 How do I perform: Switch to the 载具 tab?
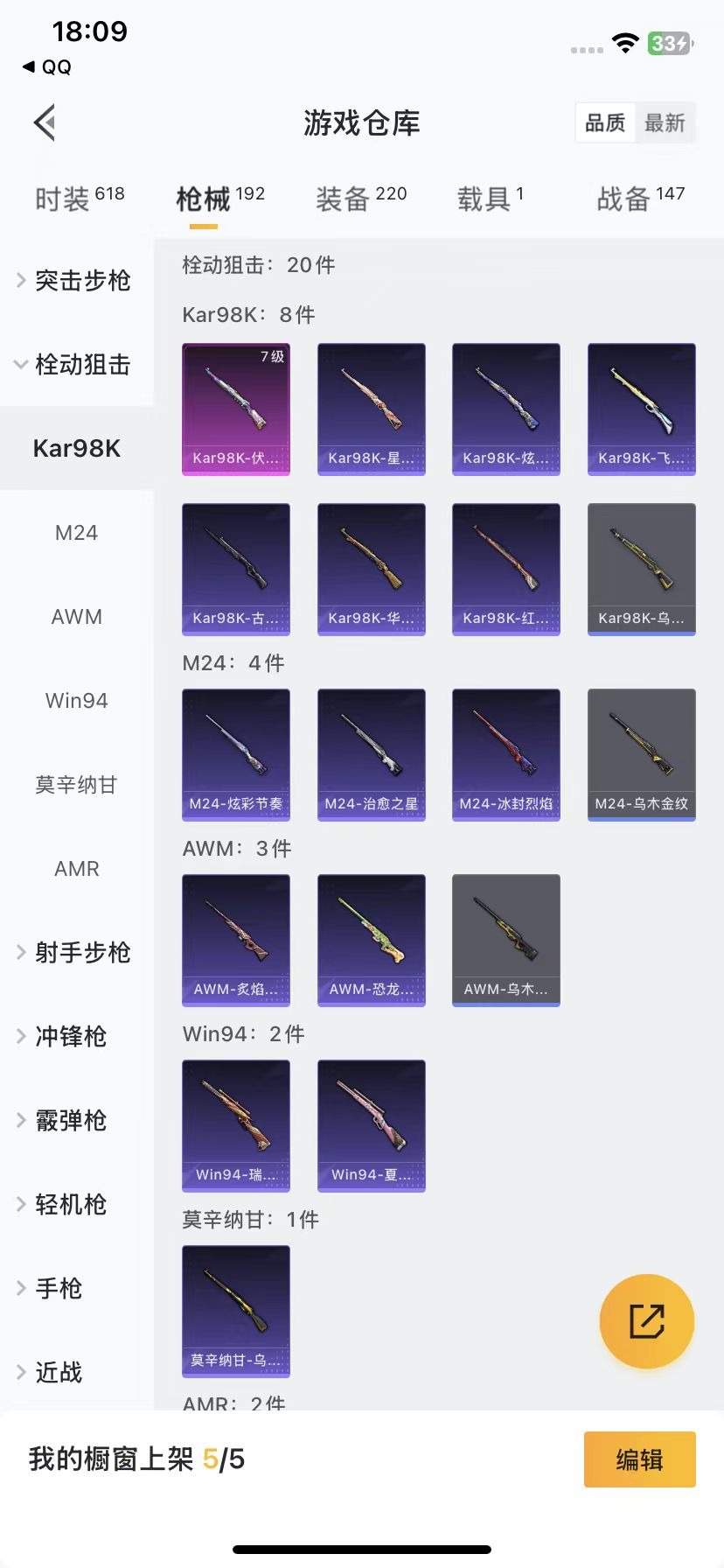tap(490, 199)
